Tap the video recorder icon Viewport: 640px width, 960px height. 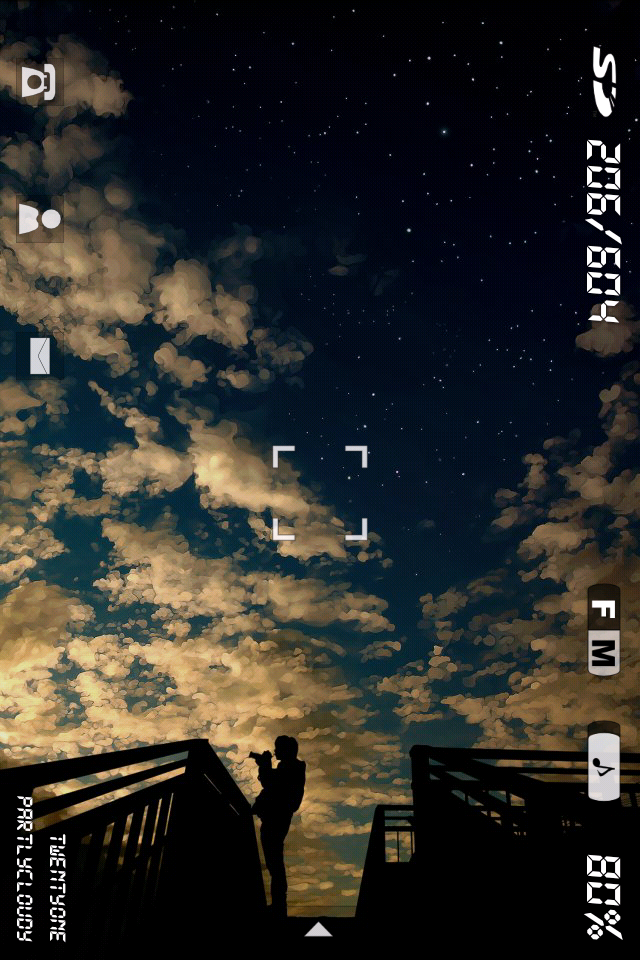pos(39,219)
